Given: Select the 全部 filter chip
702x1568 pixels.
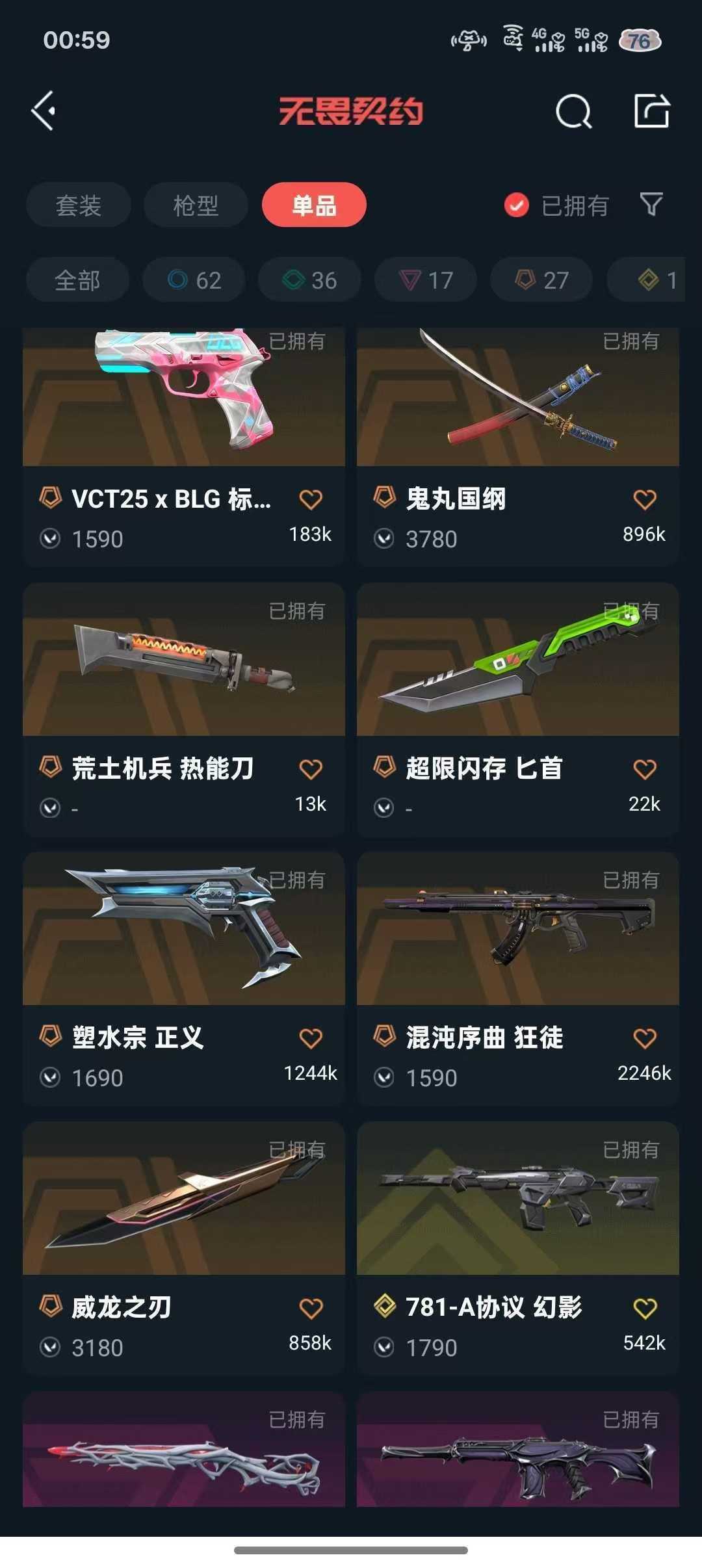Looking at the screenshot, I should click(77, 280).
